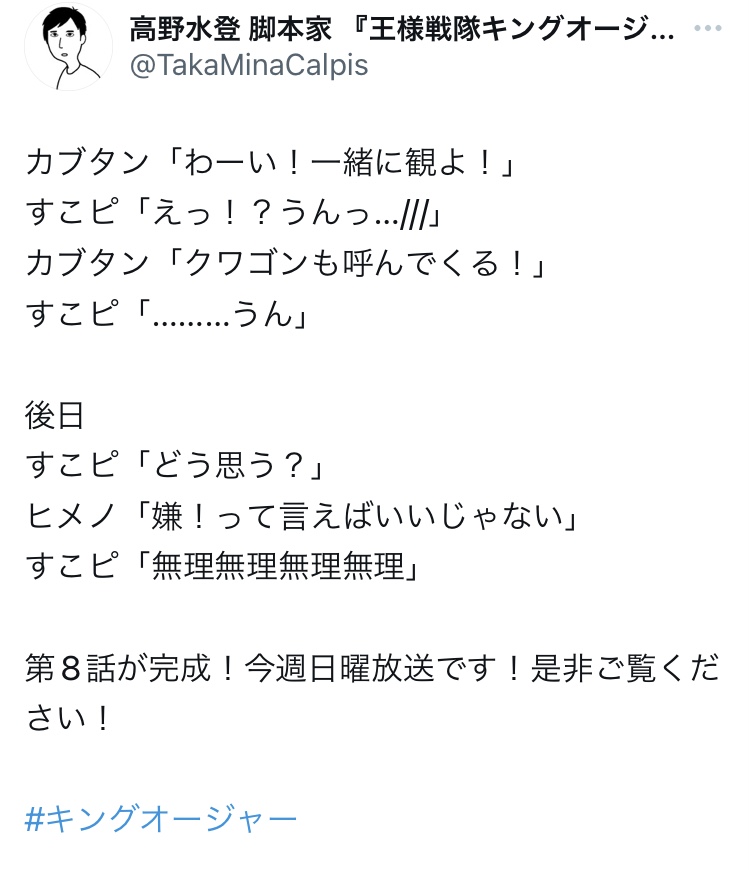
Task: Open the #キングオージャー hashtag
Action: (x=161, y=820)
